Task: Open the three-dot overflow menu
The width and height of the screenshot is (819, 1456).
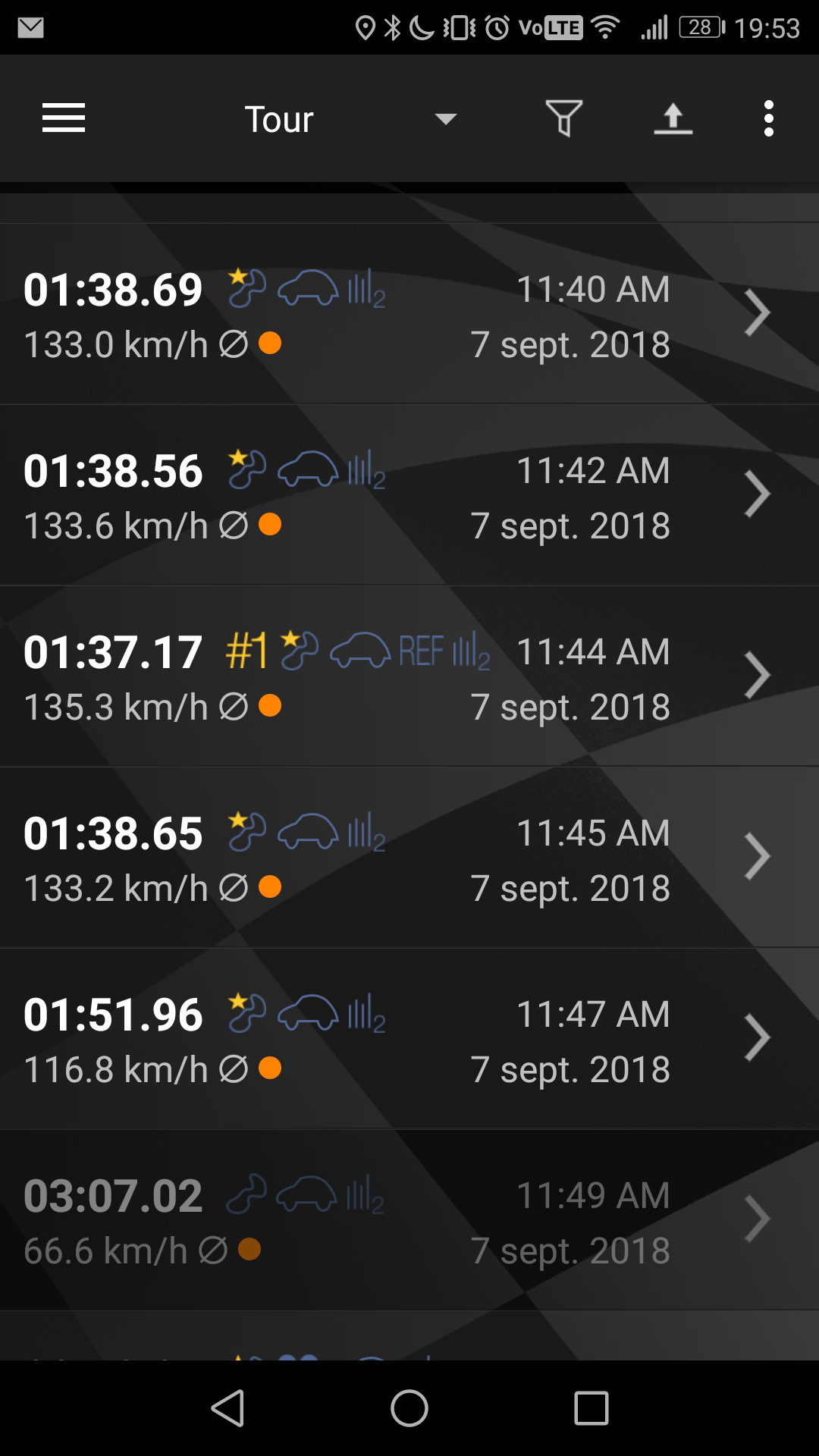Action: 769,118
